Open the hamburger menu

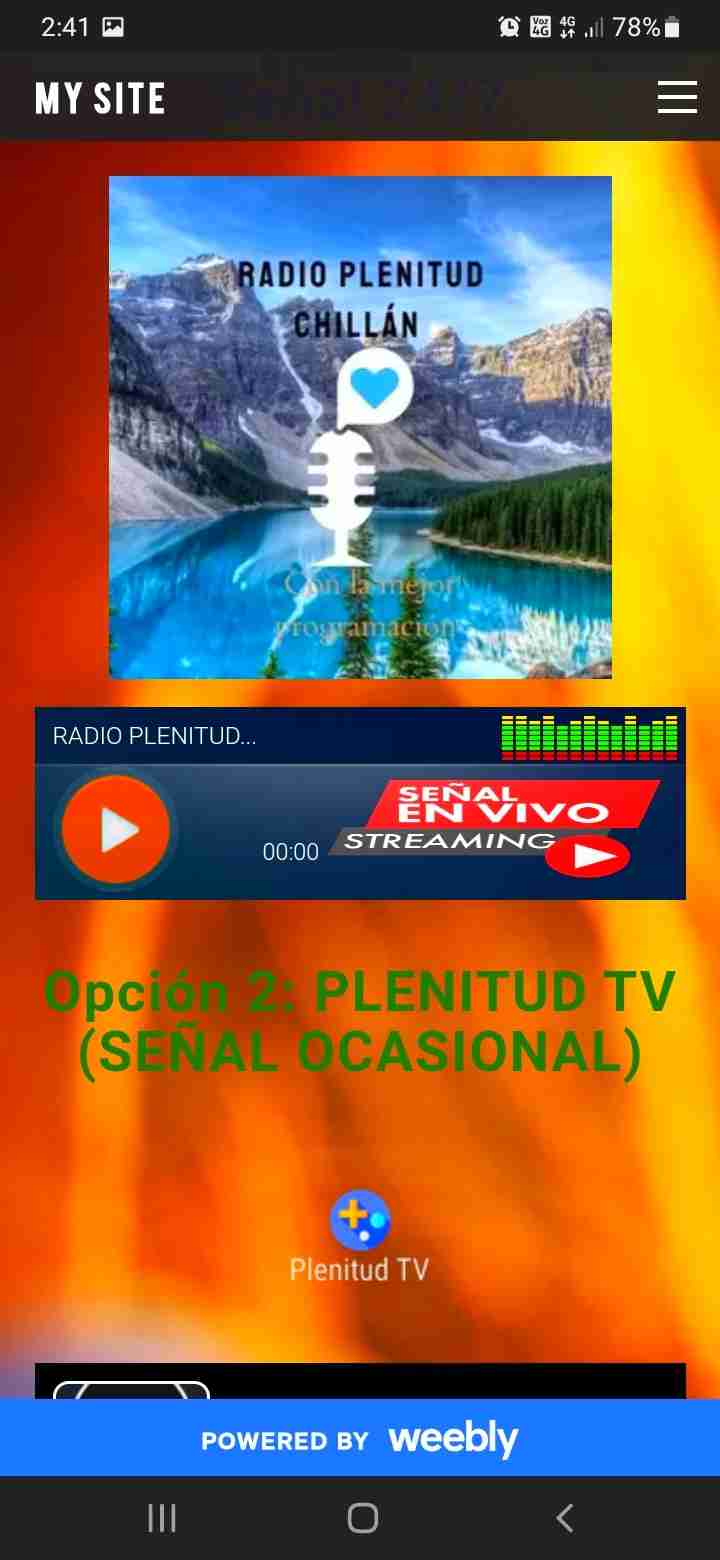click(x=677, y=97)
